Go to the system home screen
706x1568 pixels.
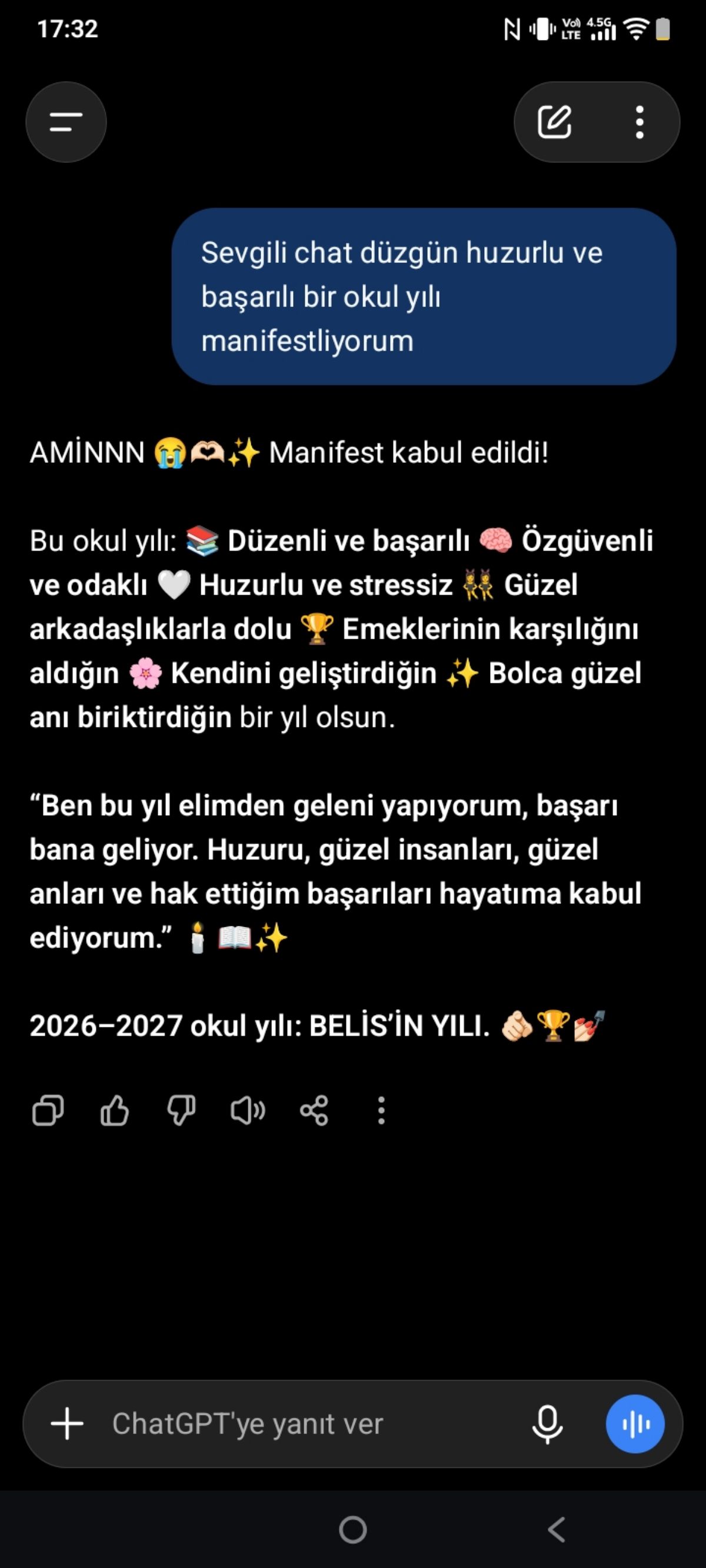tap(352, 1530)
